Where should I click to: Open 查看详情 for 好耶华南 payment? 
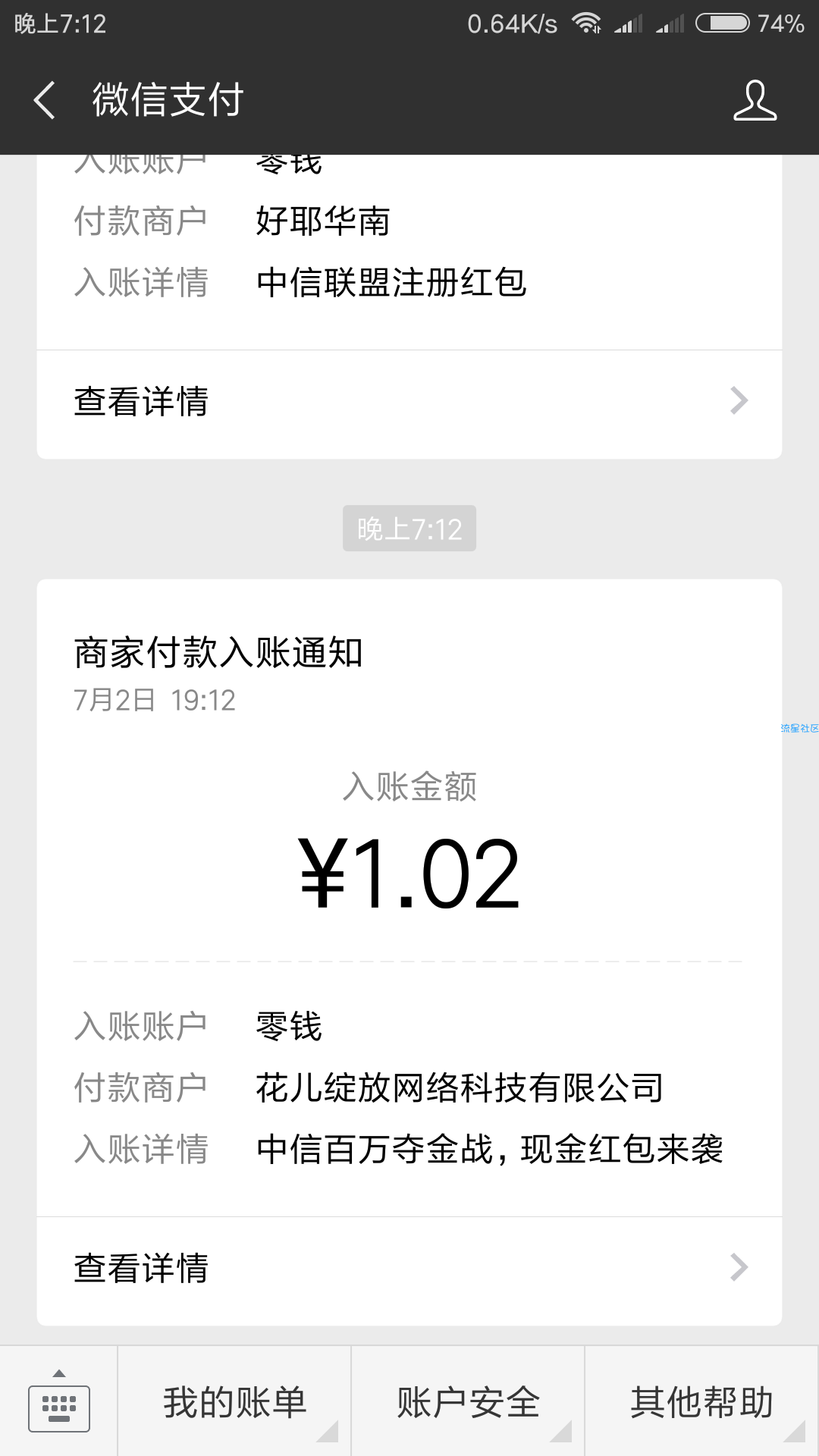[x=409, y=402]
